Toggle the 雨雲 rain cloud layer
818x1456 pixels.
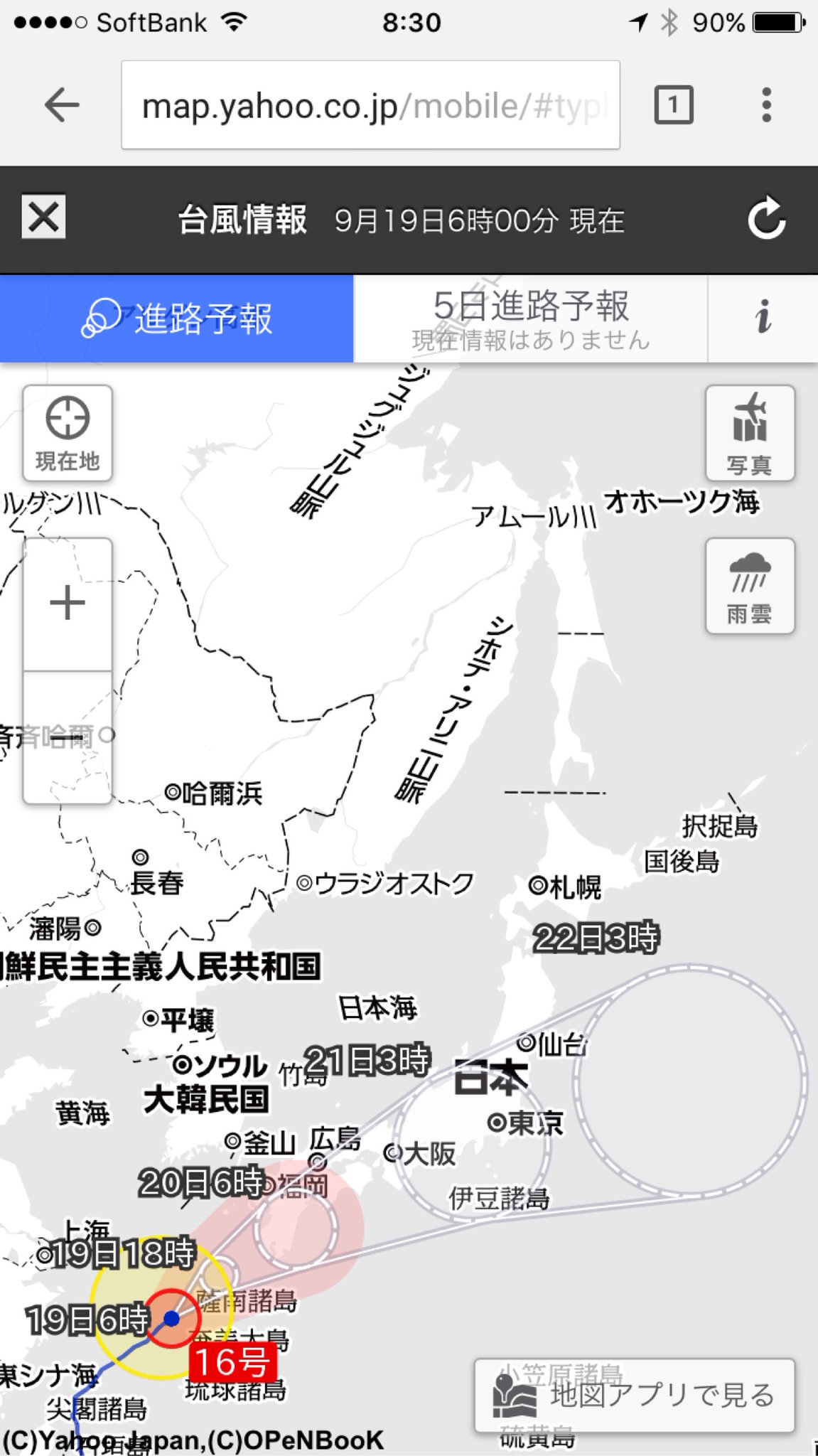click(x=750, y=586)
